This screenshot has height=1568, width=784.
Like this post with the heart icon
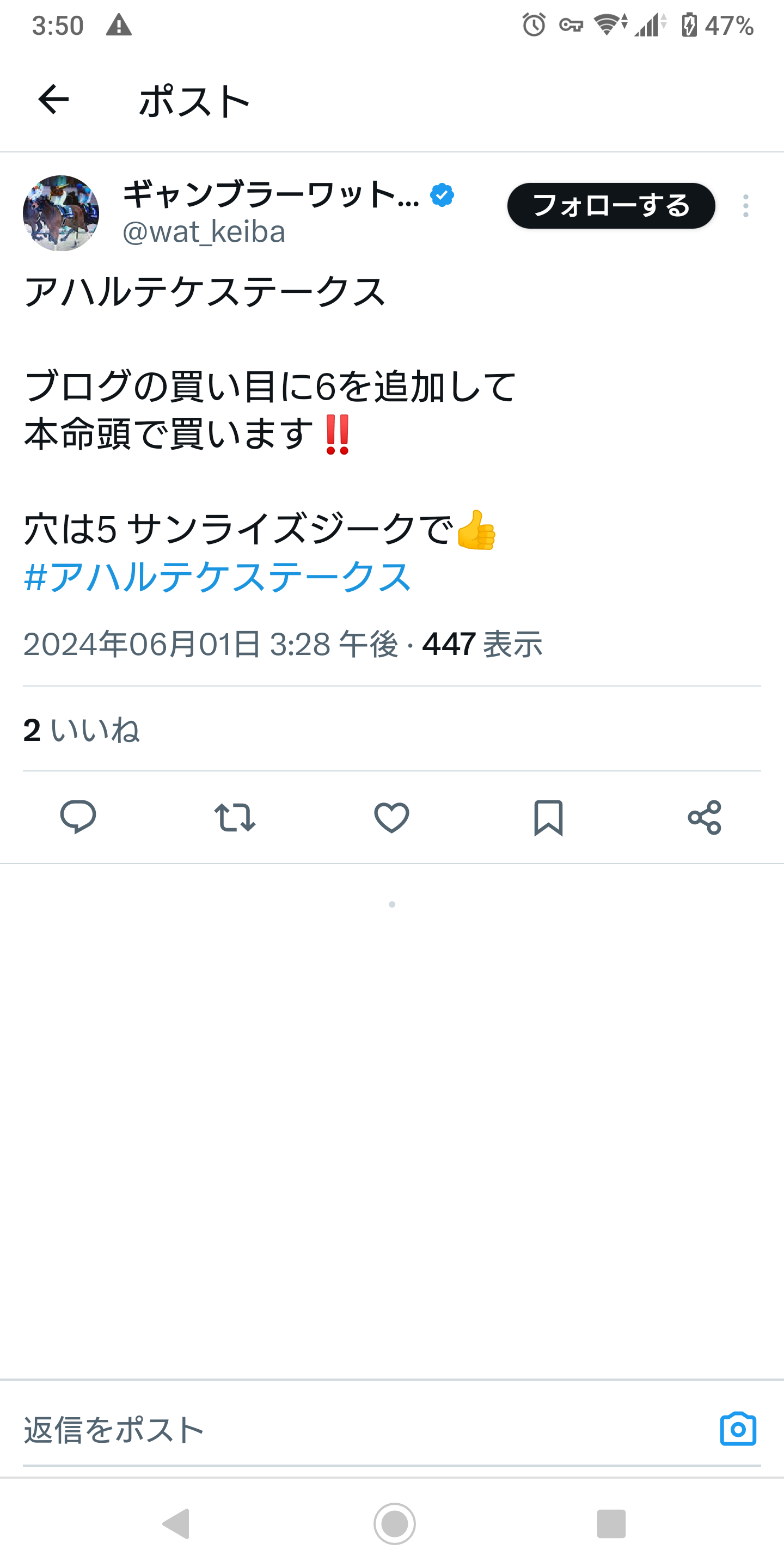pos(391,817)
